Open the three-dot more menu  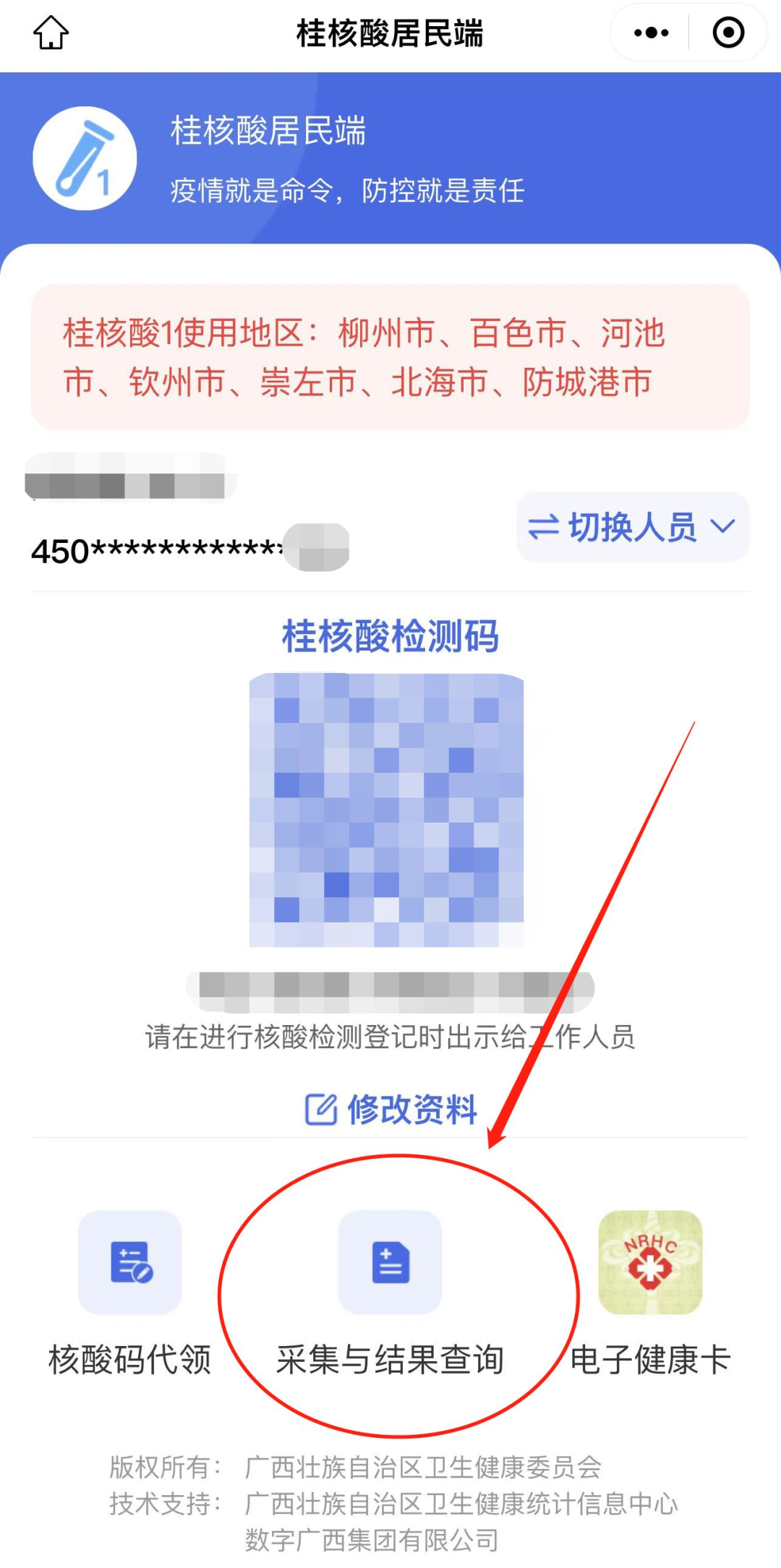(x=651, y=33)
